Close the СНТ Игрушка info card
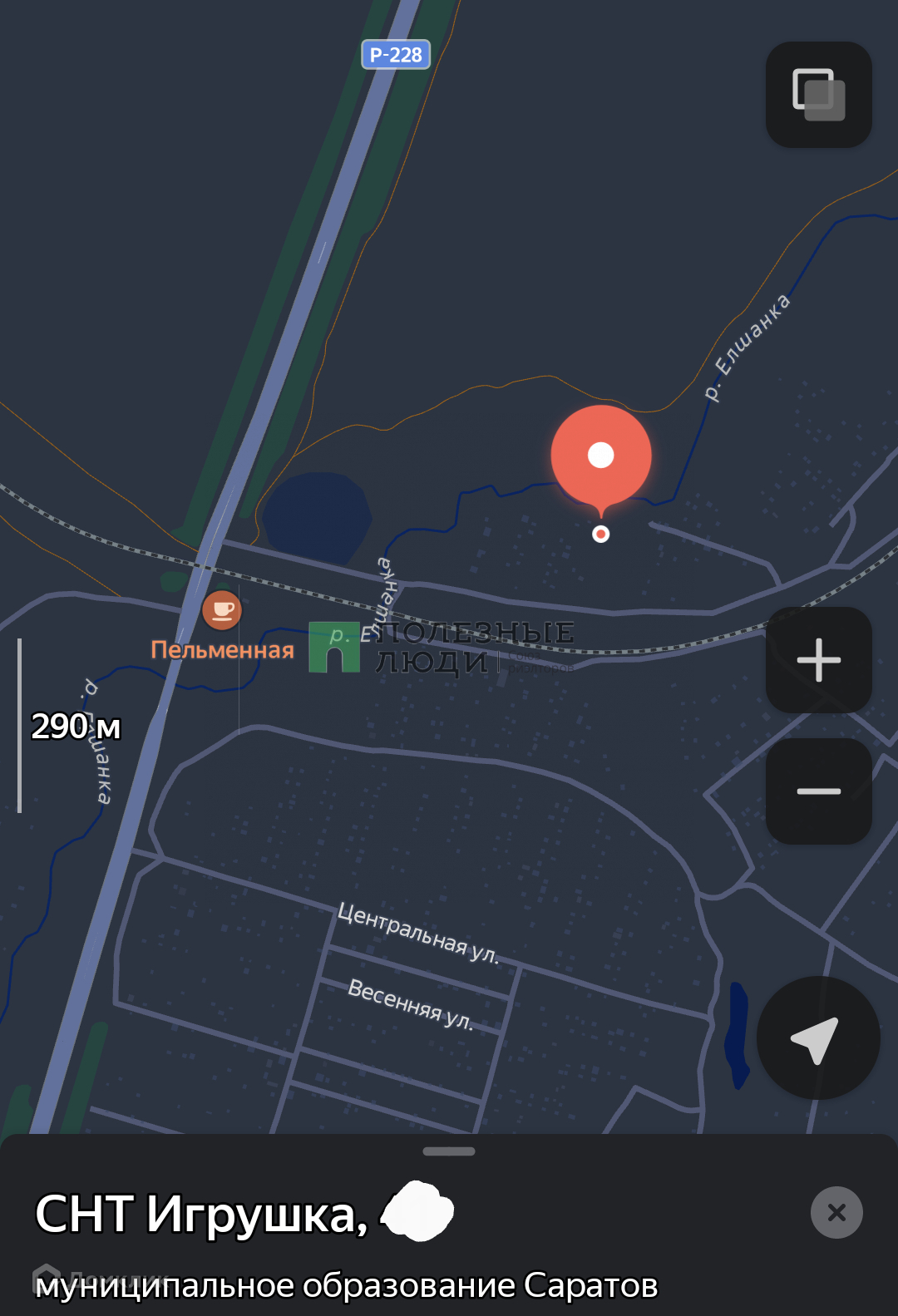Screen dimensions: 898x1316 pyautogui.click(x=836, y=1212)
